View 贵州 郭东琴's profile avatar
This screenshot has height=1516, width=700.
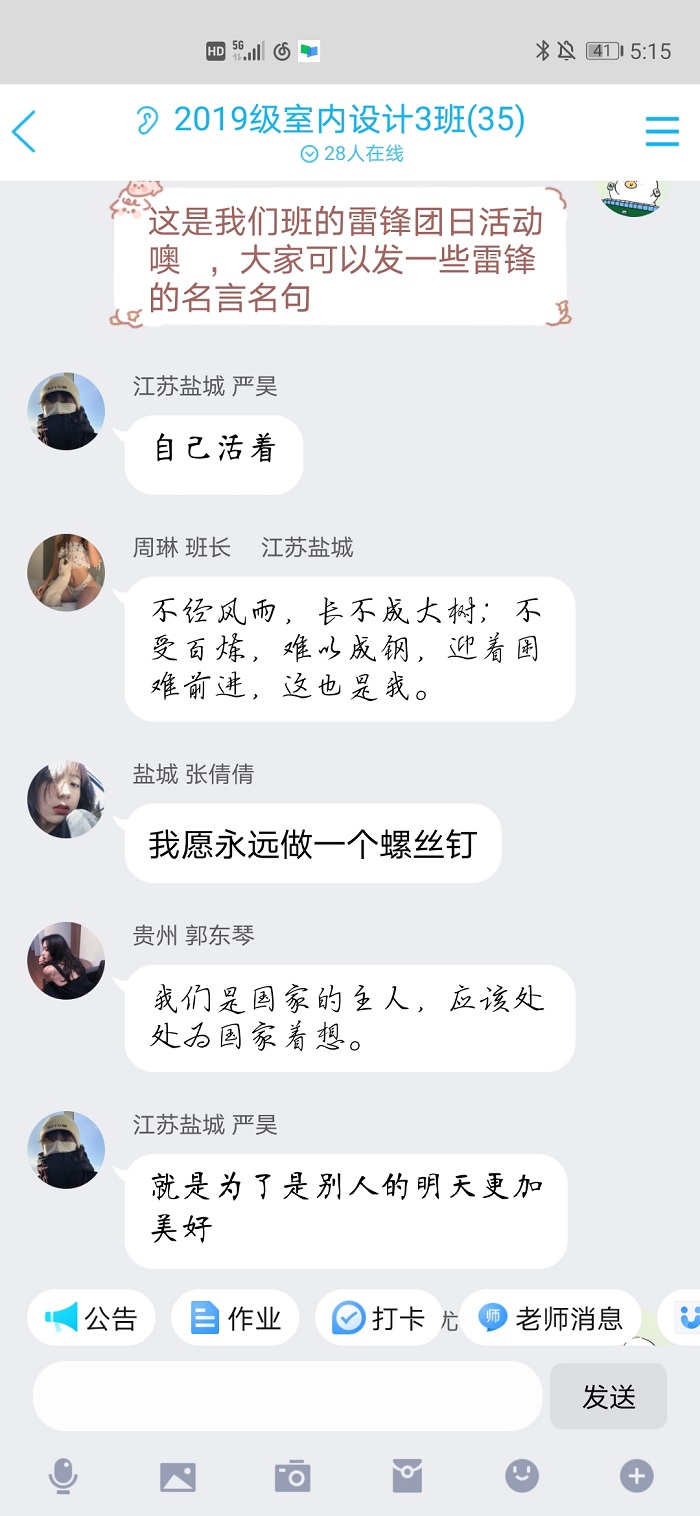point(66,960)
